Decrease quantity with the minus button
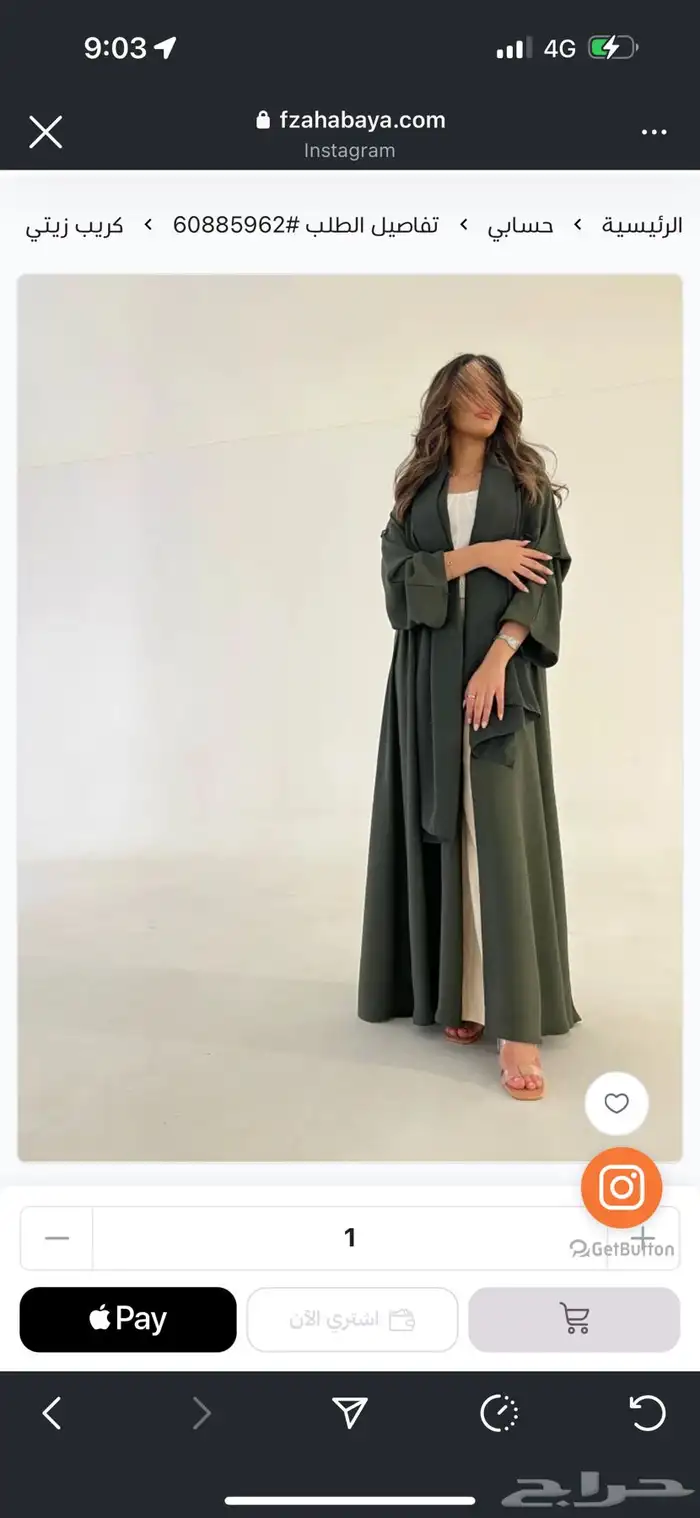The height and width of the screenshot is (1518, 700). click(x=57, y=1238)
